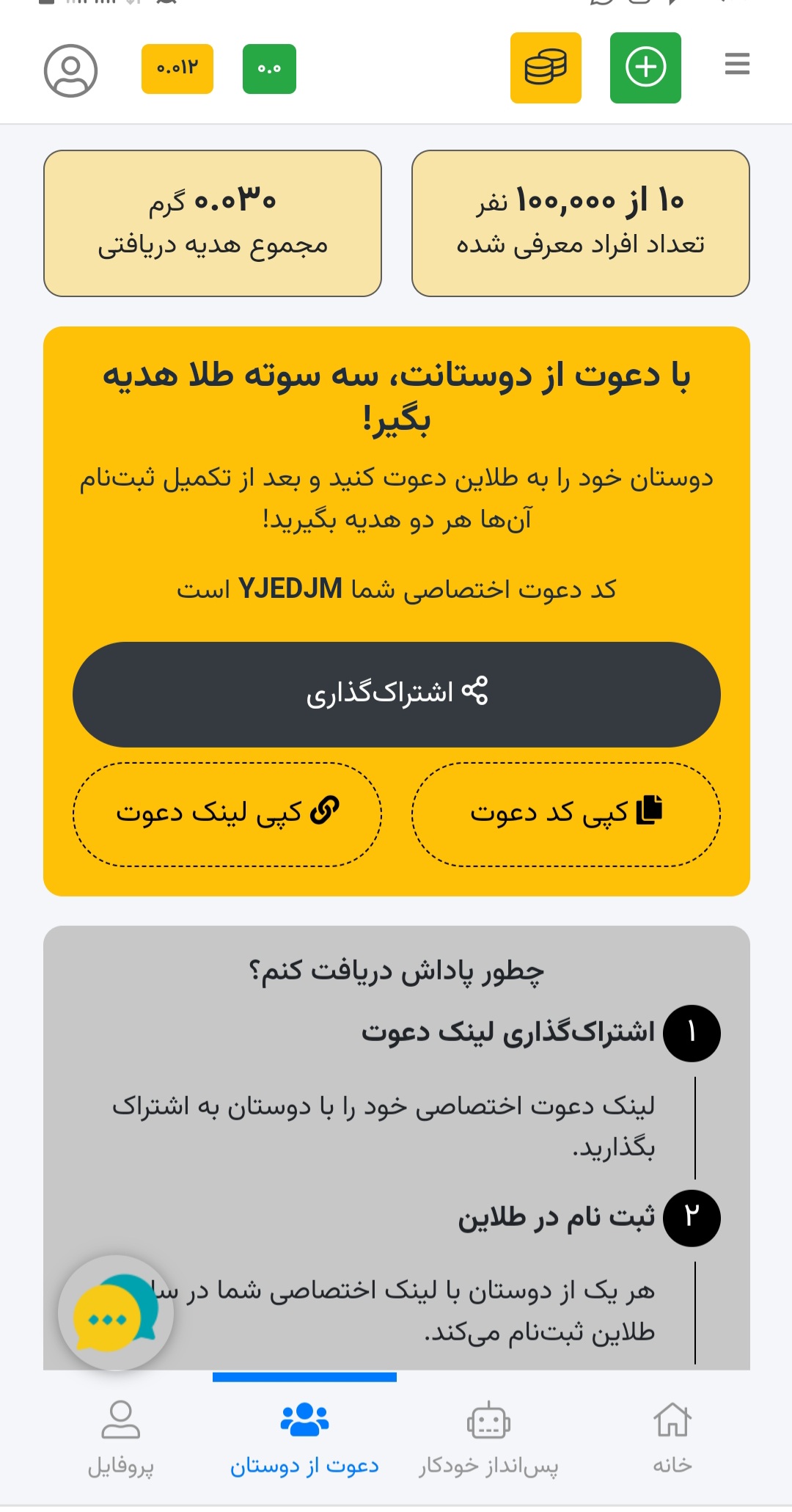Viewport: 792px width, 1512px height.
Task: Switch to the پس‌انداز خودکار tab
Action: 488,1436
